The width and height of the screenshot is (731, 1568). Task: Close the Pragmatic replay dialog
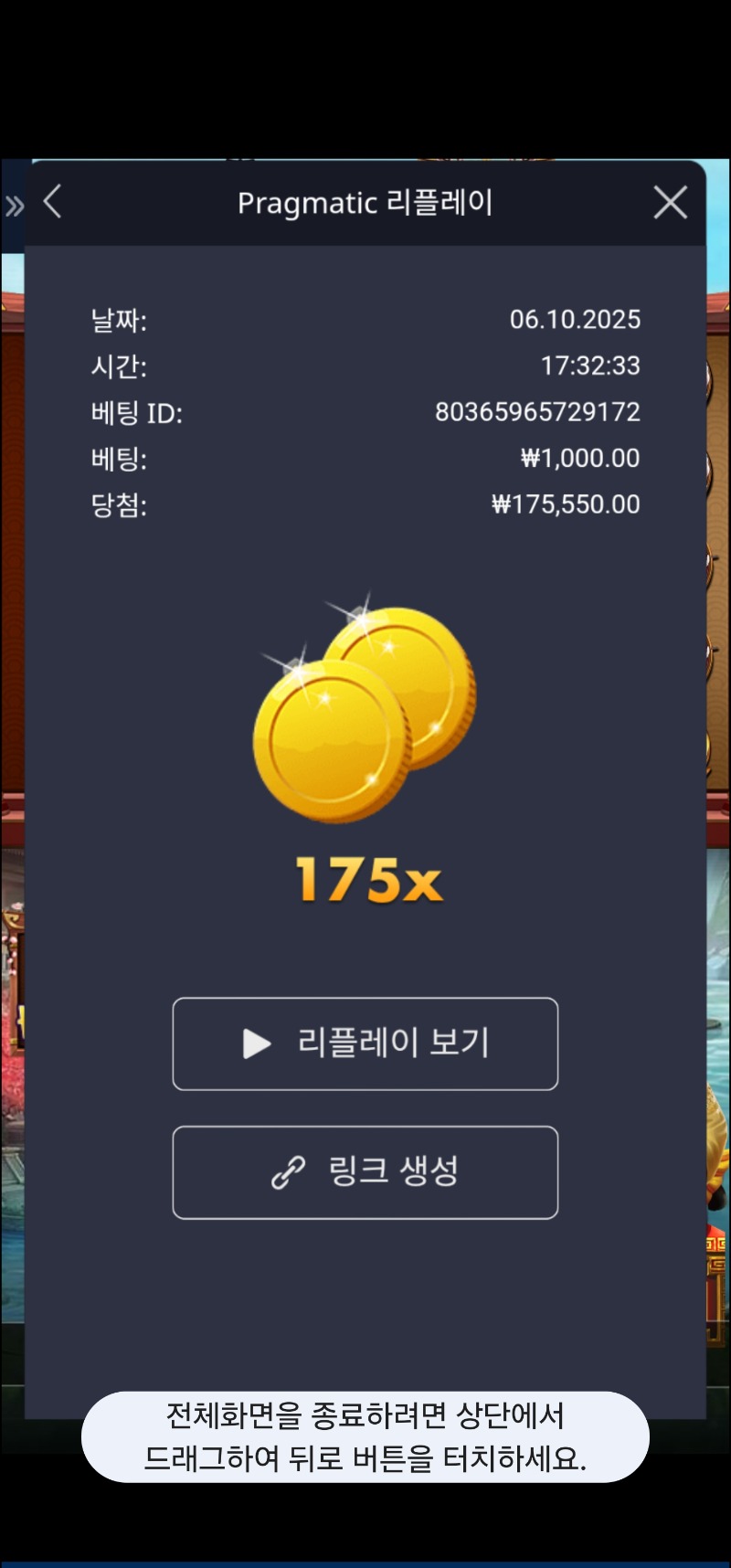click(x=670, y=202)
